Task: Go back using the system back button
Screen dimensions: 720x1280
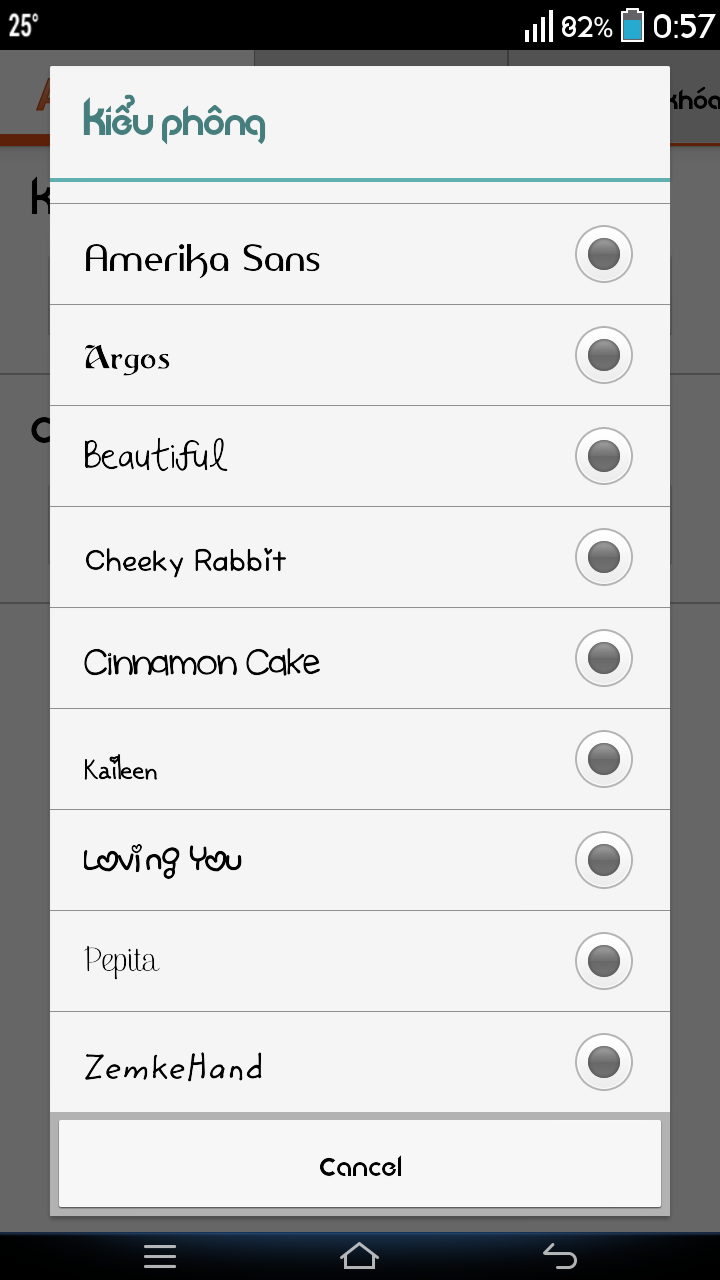Action: (560, 1256)
